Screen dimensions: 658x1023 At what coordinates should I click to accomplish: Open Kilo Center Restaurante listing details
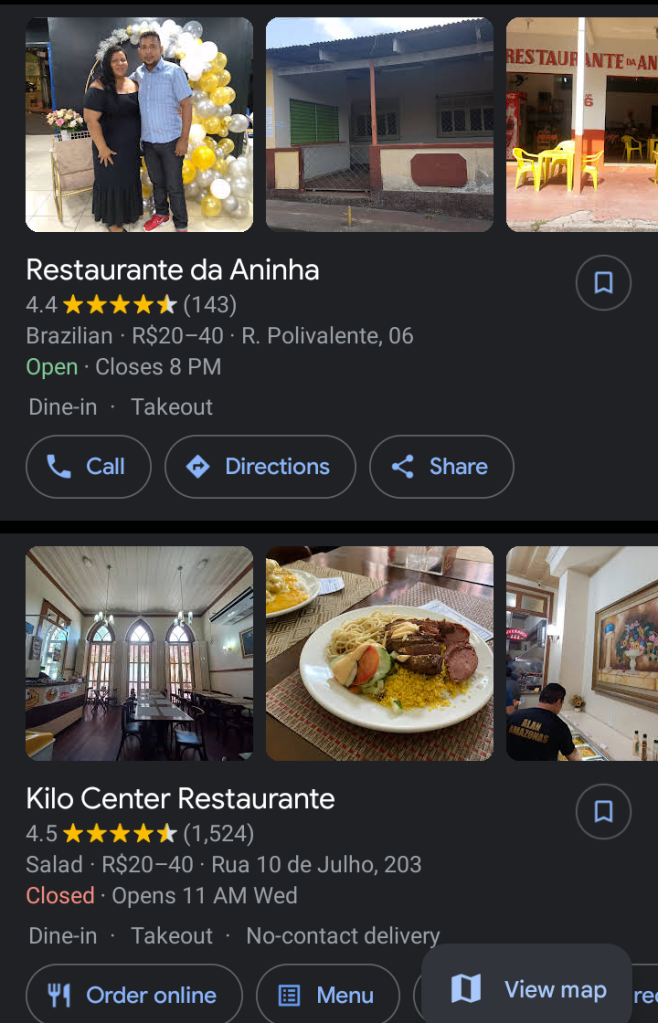180,798
